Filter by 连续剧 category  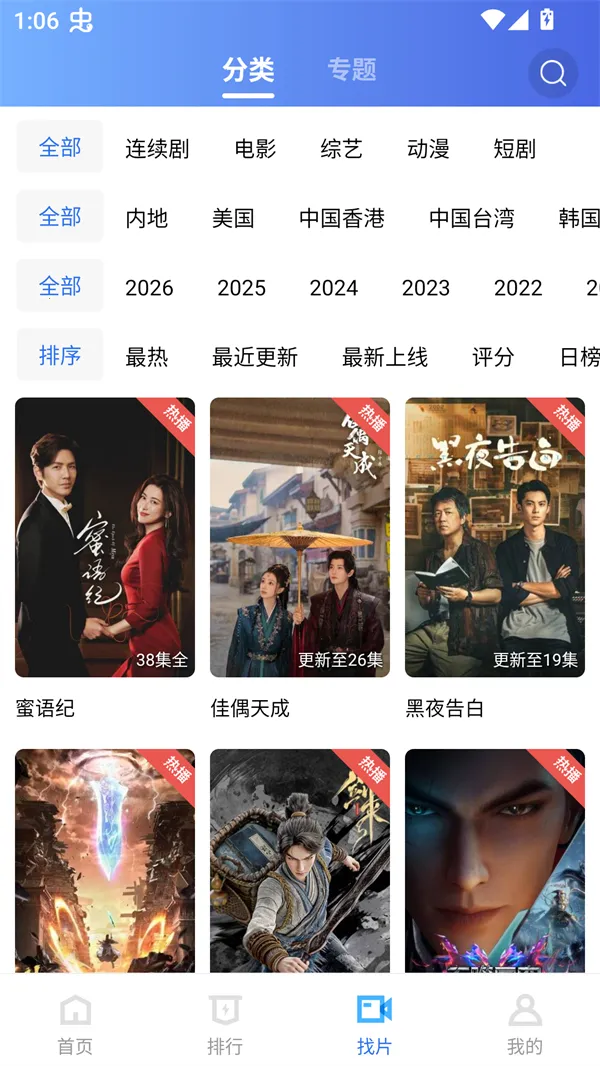(157, 148)
